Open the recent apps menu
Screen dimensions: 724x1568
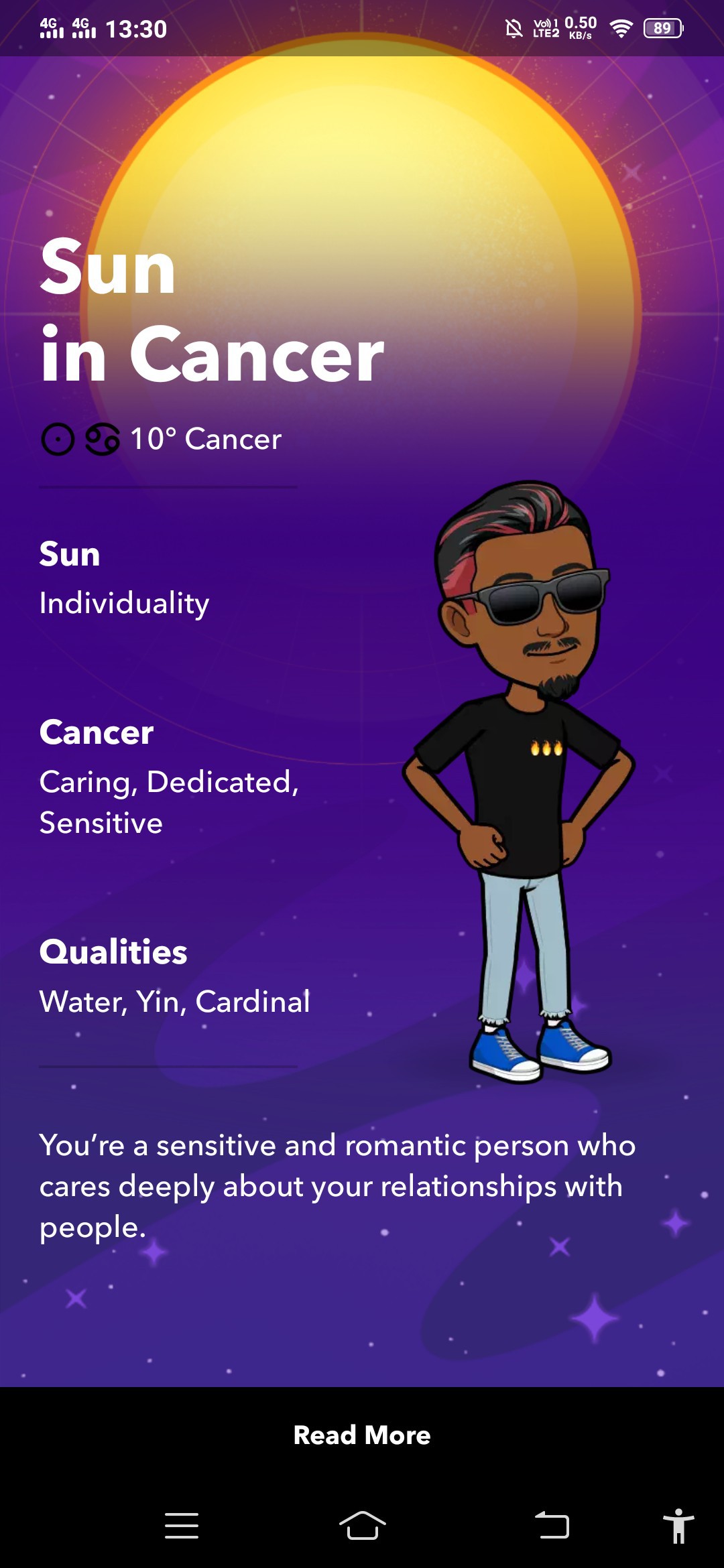pyautogui.click(x=182, y=1525)
